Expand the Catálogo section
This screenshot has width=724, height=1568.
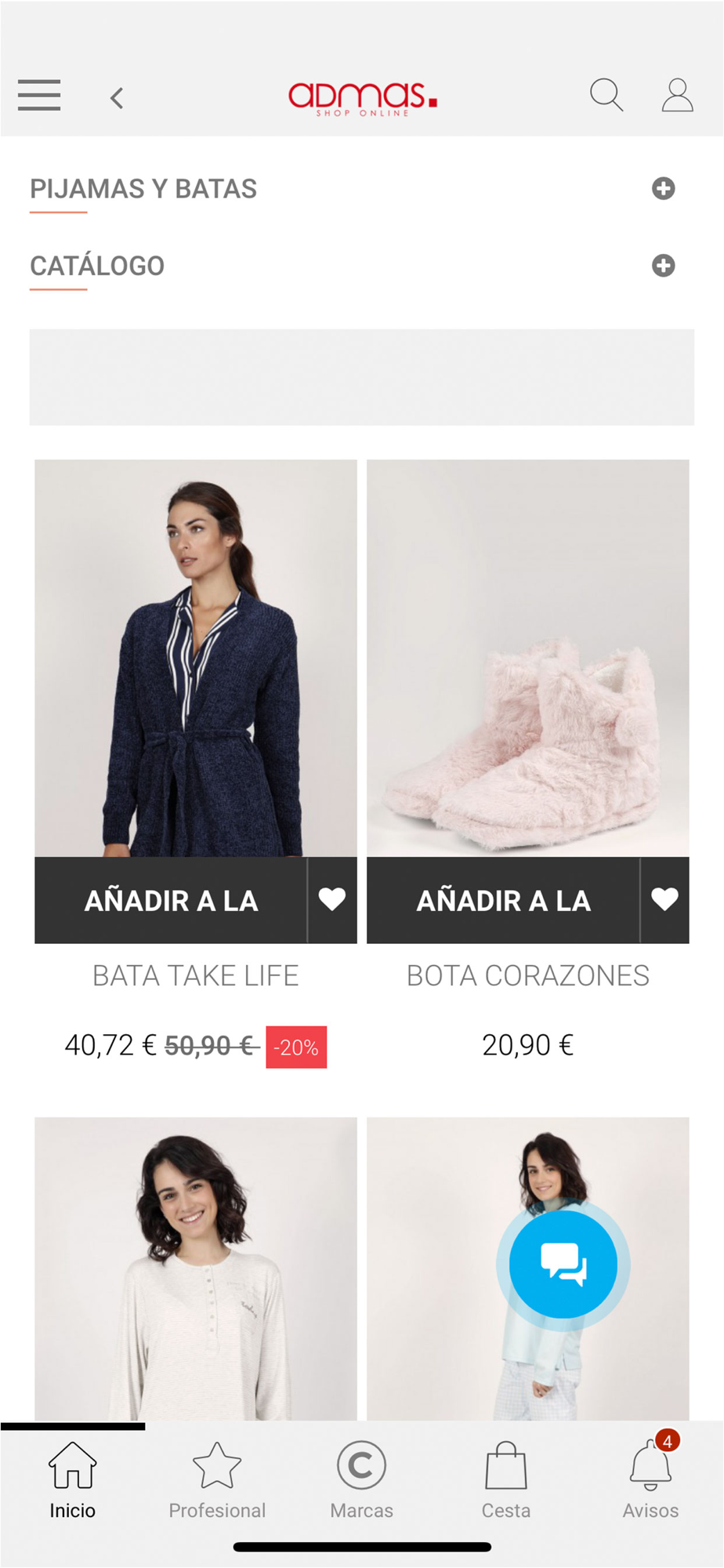pos(663,266)
